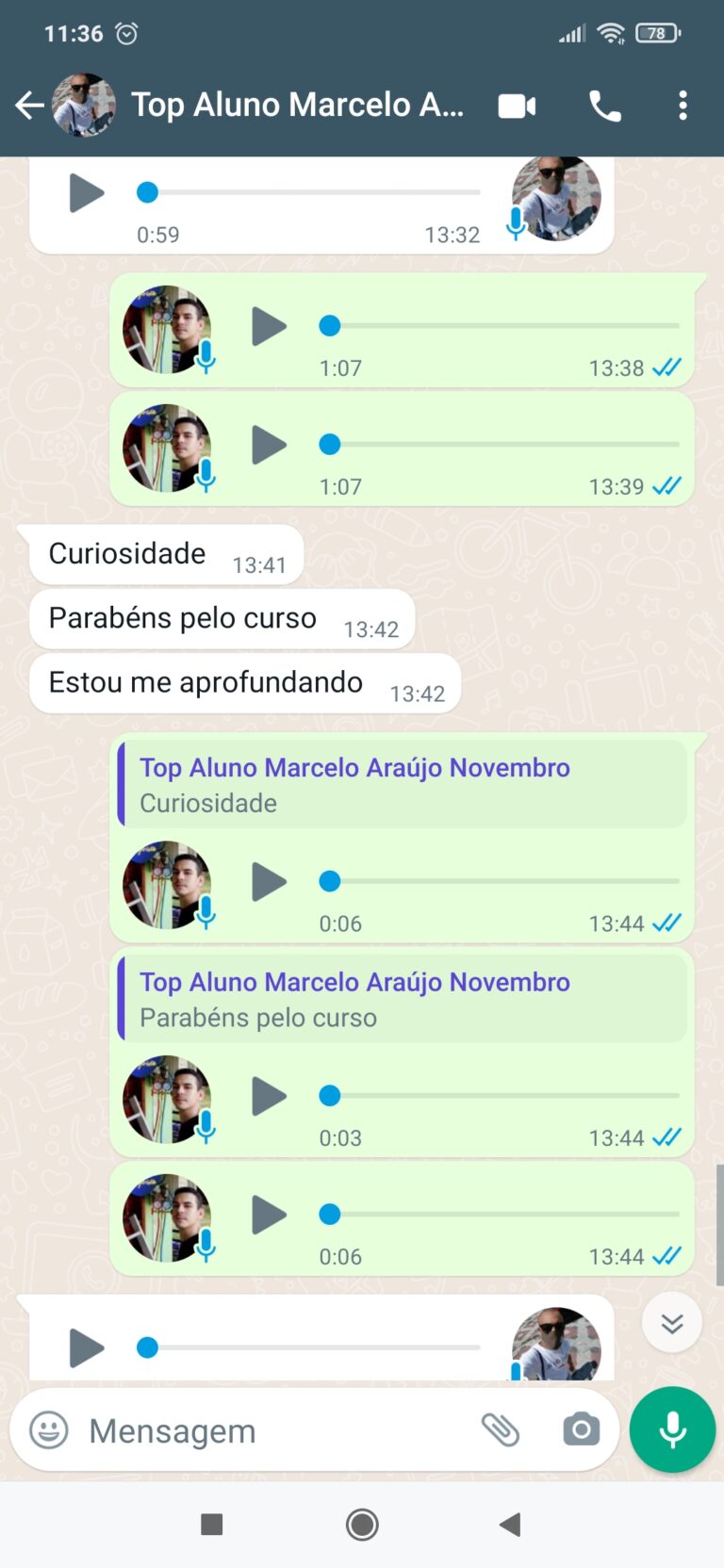This screenshot has height=1568, width=724.
Task: Go back to the chat list
Action: click(29, 106)
